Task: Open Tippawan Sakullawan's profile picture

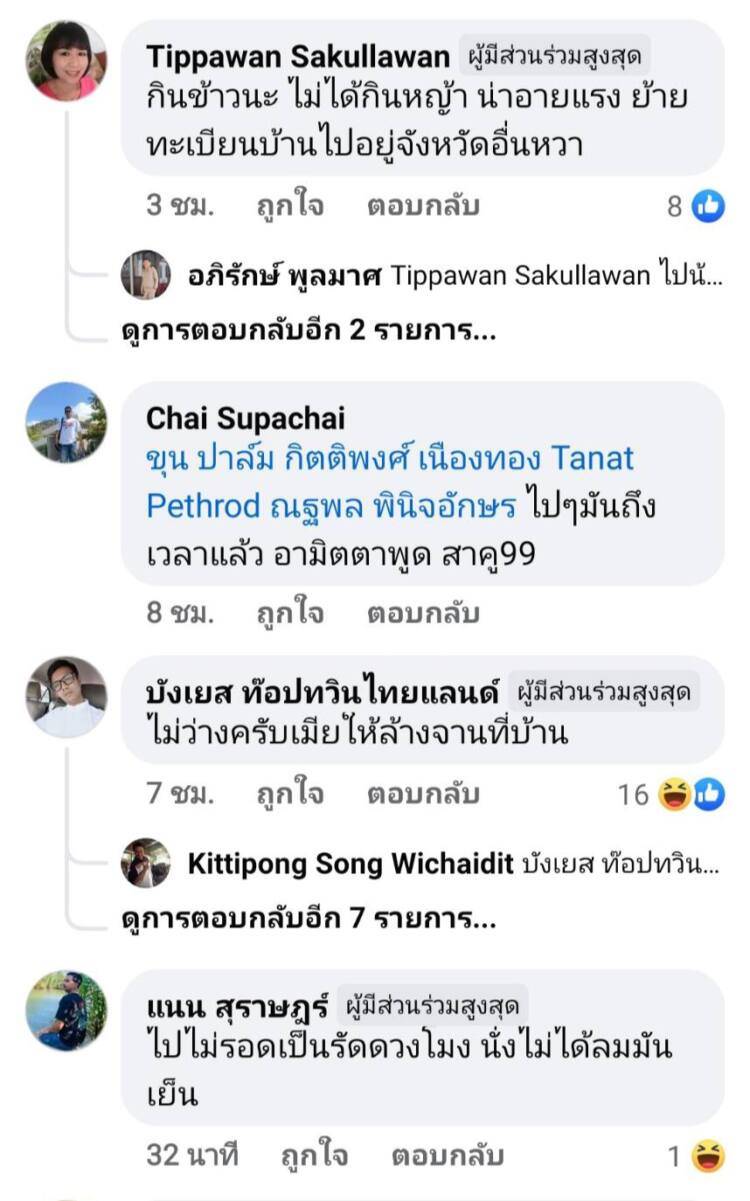Action: 66,61
